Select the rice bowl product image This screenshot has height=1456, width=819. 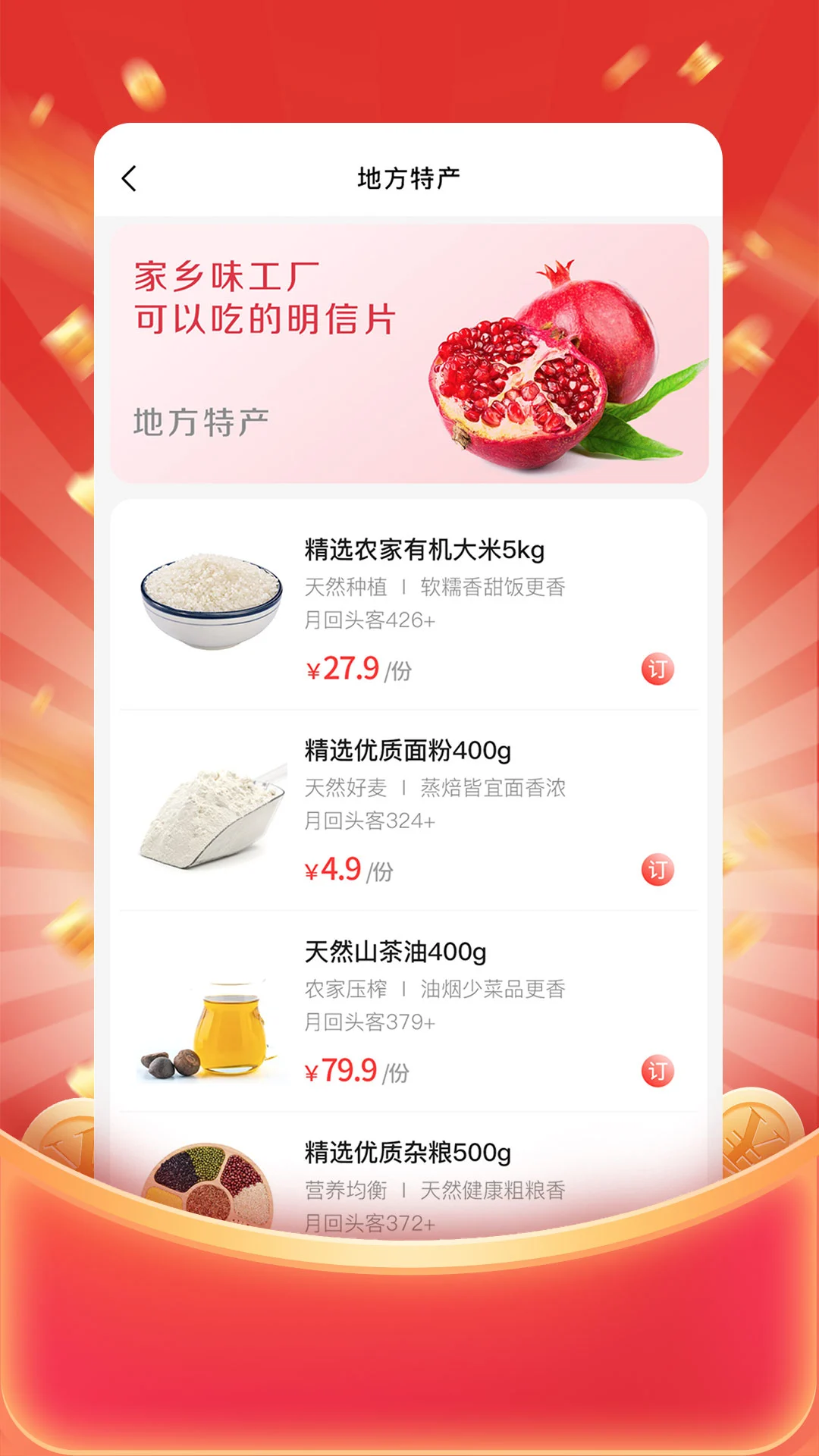(x=211, y=599)
